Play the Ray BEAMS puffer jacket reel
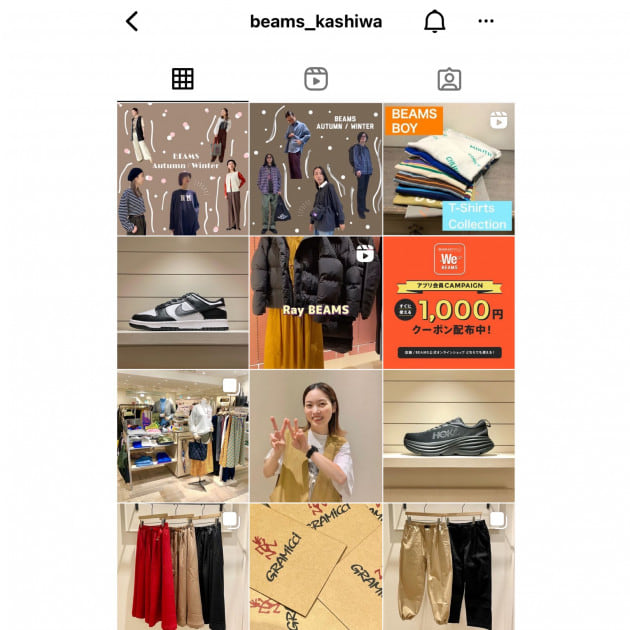630x630 pixels. pyautogui.click(x=315, y=302)
